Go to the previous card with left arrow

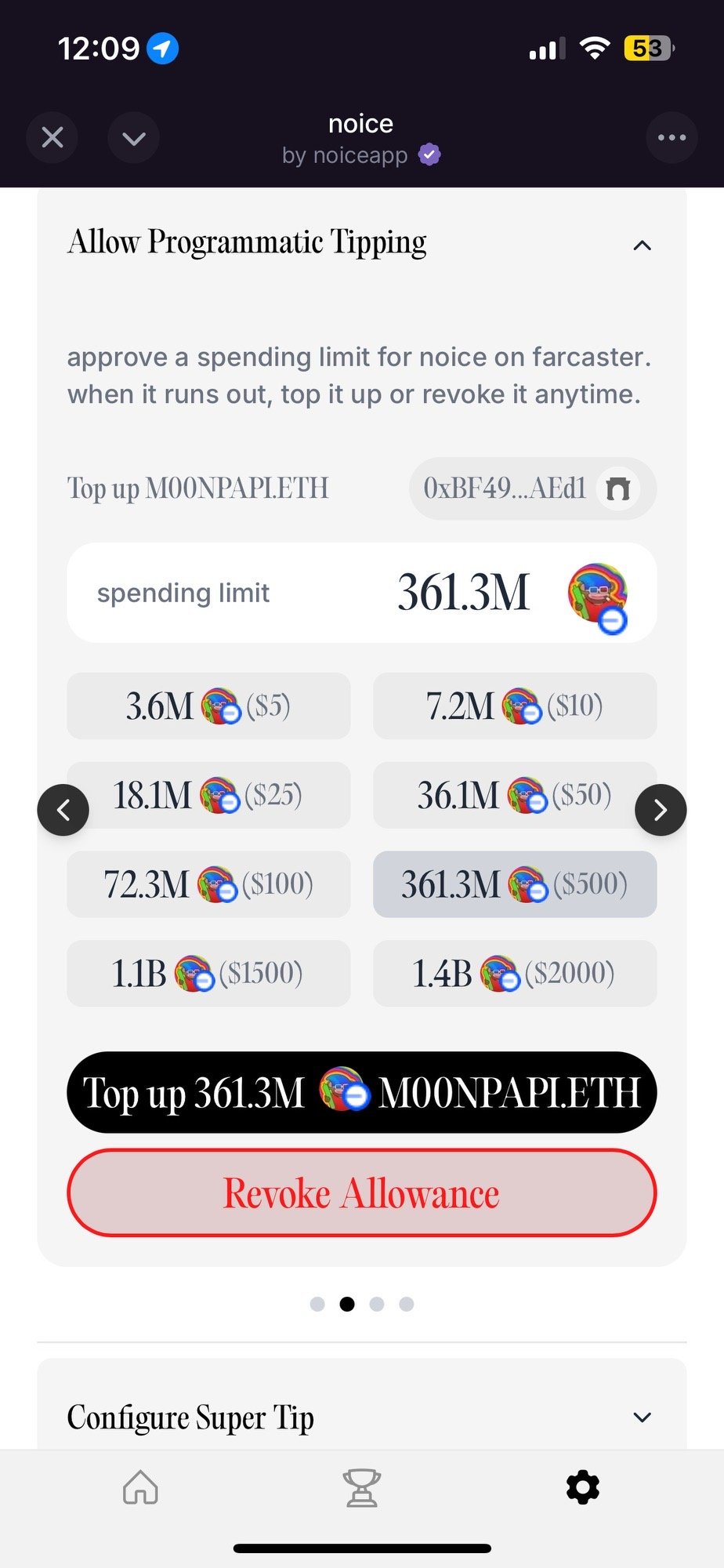click(x=63, y=810)
